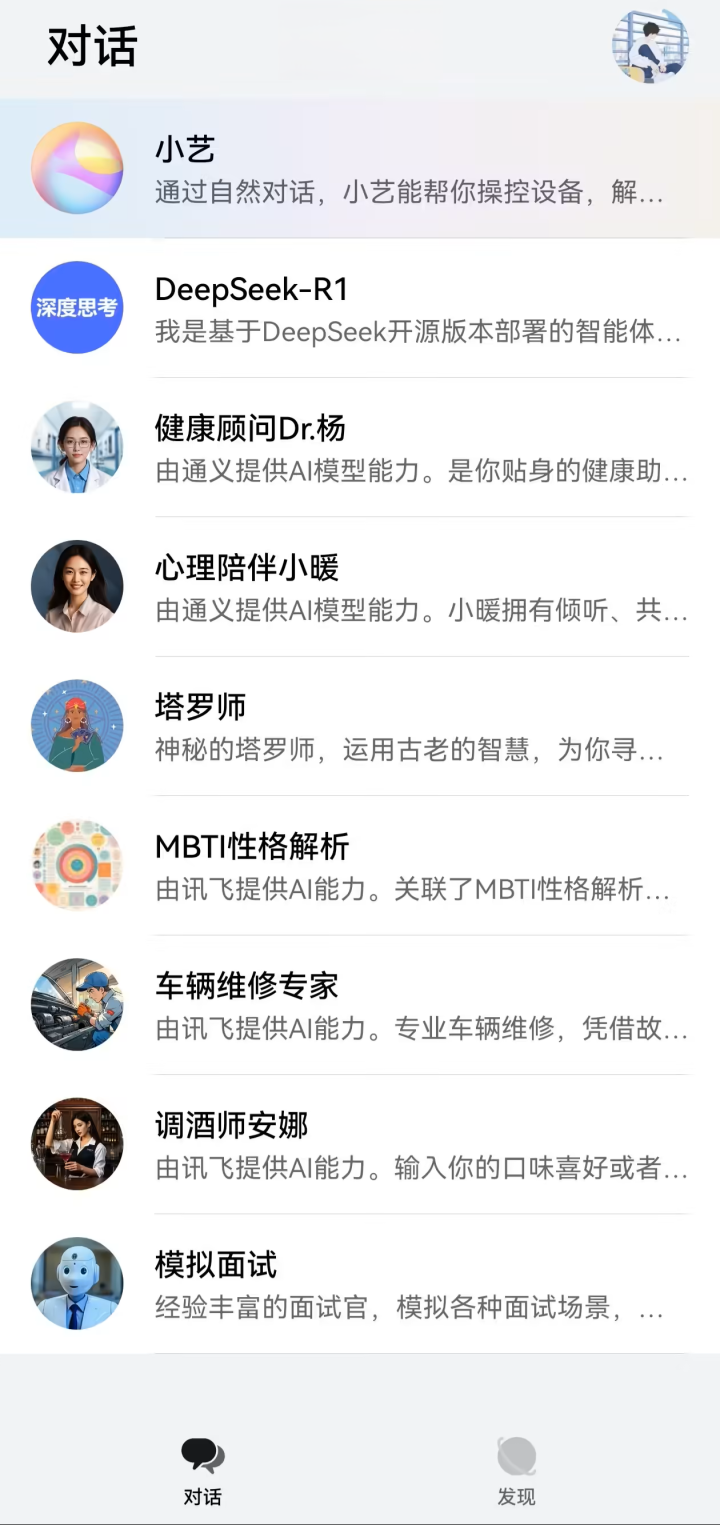Viewport: 720px width, 1525px height.
Task: Open the profile avatar in the header
Action: click(650, 46)
